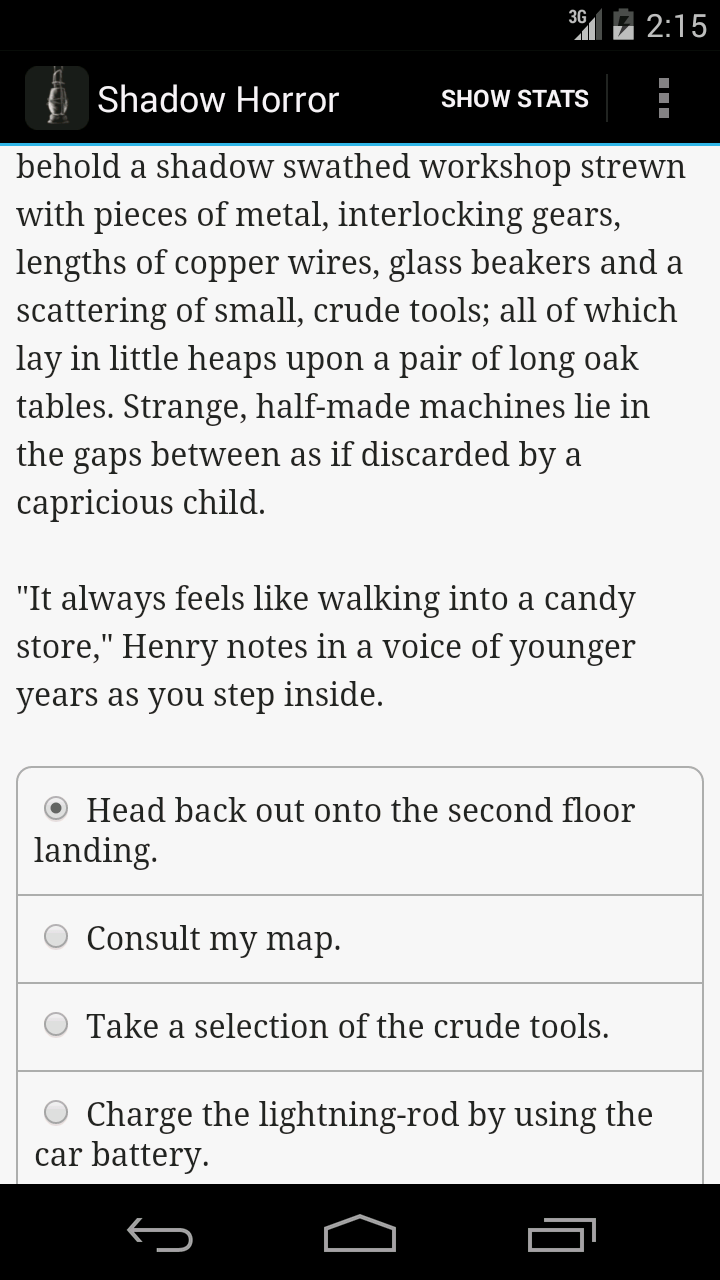Tap the selected choice's filled radio circle
This screenshot has width=720, height=1280.
click(x=55, y=810)
